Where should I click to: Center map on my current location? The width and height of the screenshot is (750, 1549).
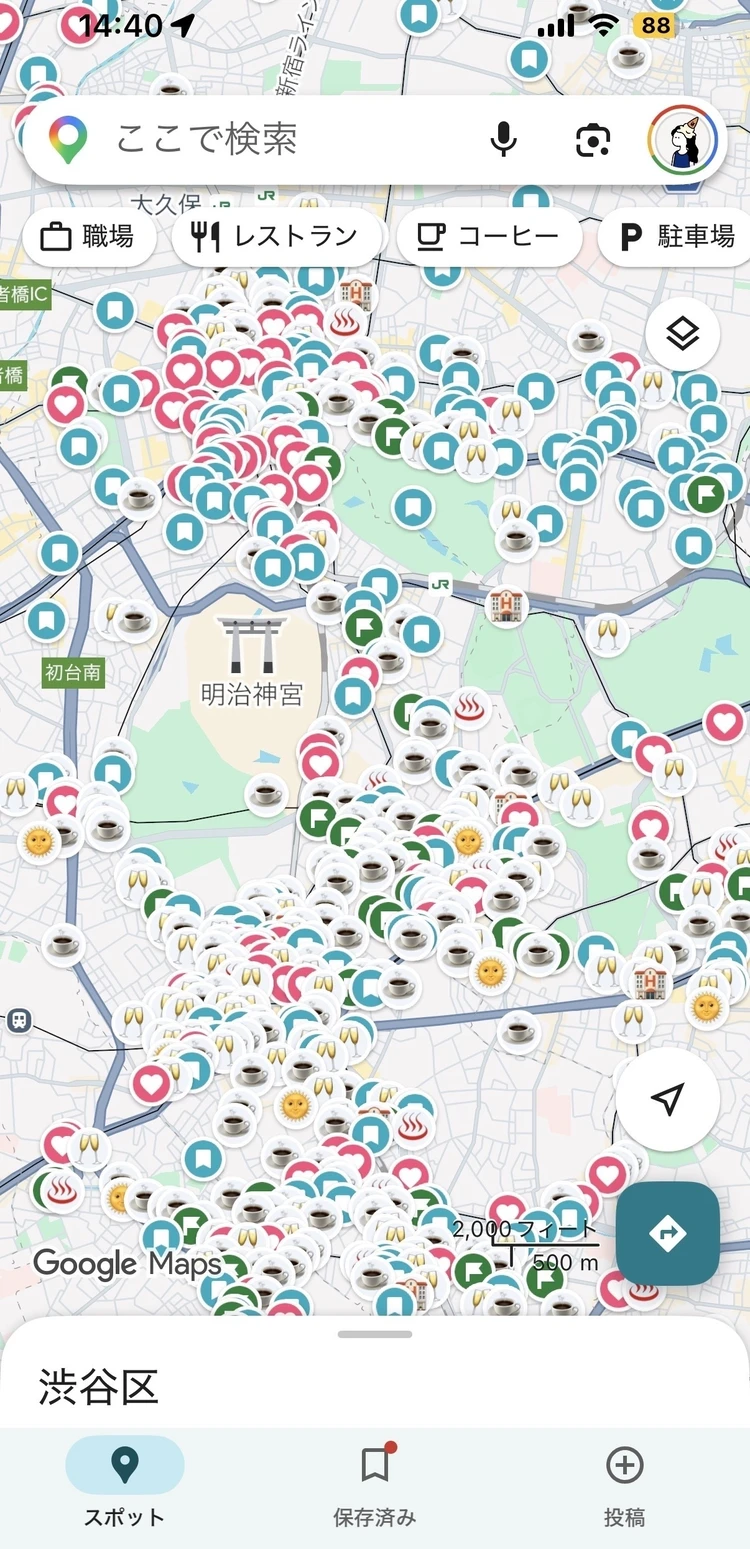(667, 1099)
